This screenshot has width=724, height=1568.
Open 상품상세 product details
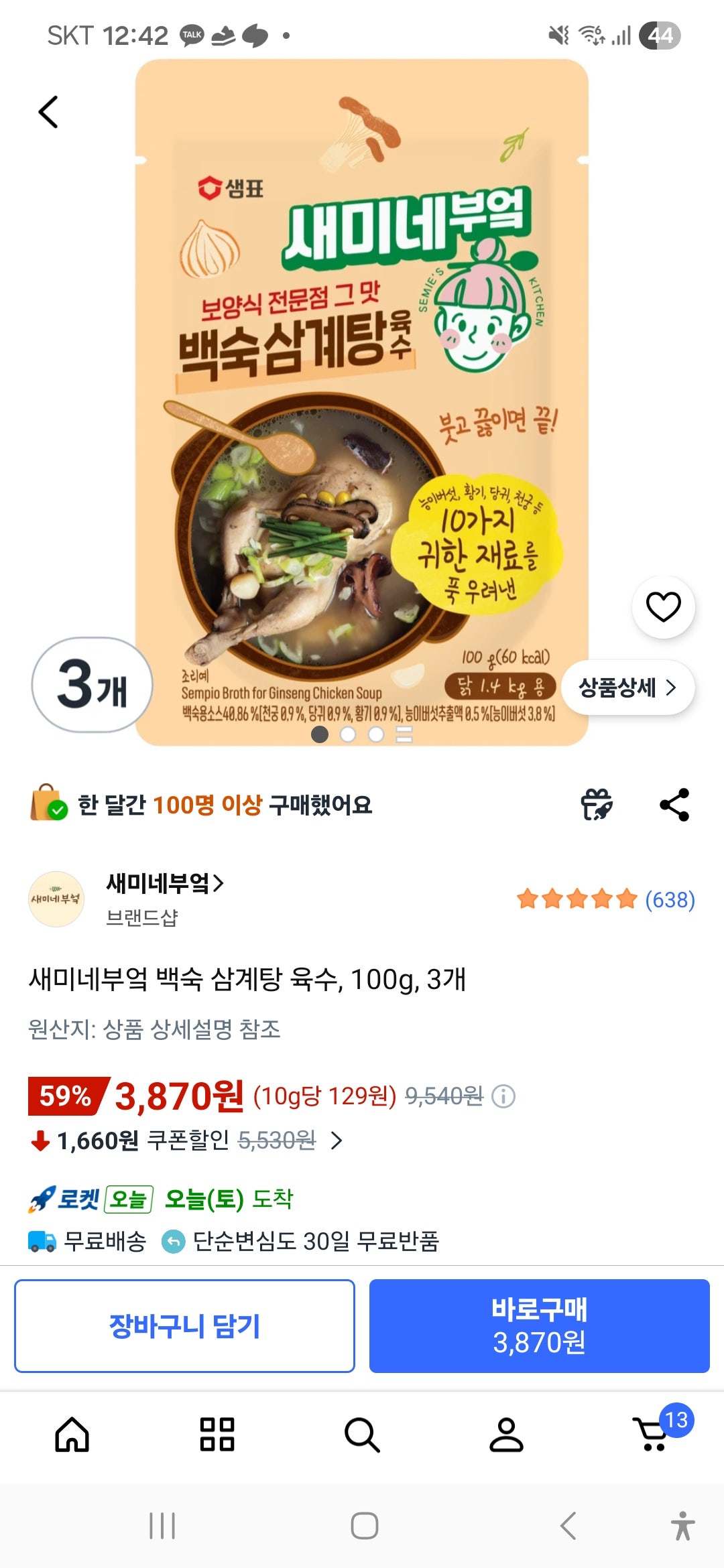tap(627, 686)
